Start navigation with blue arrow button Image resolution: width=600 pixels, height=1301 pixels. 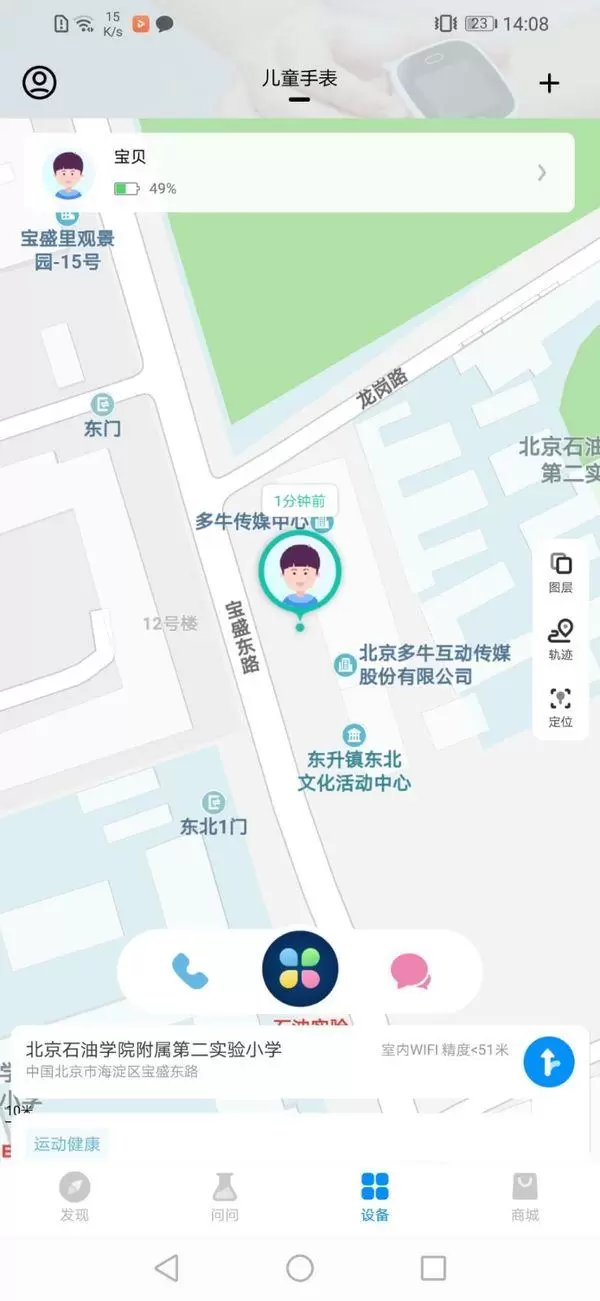pyautogui.click(x=549, y=1061)
